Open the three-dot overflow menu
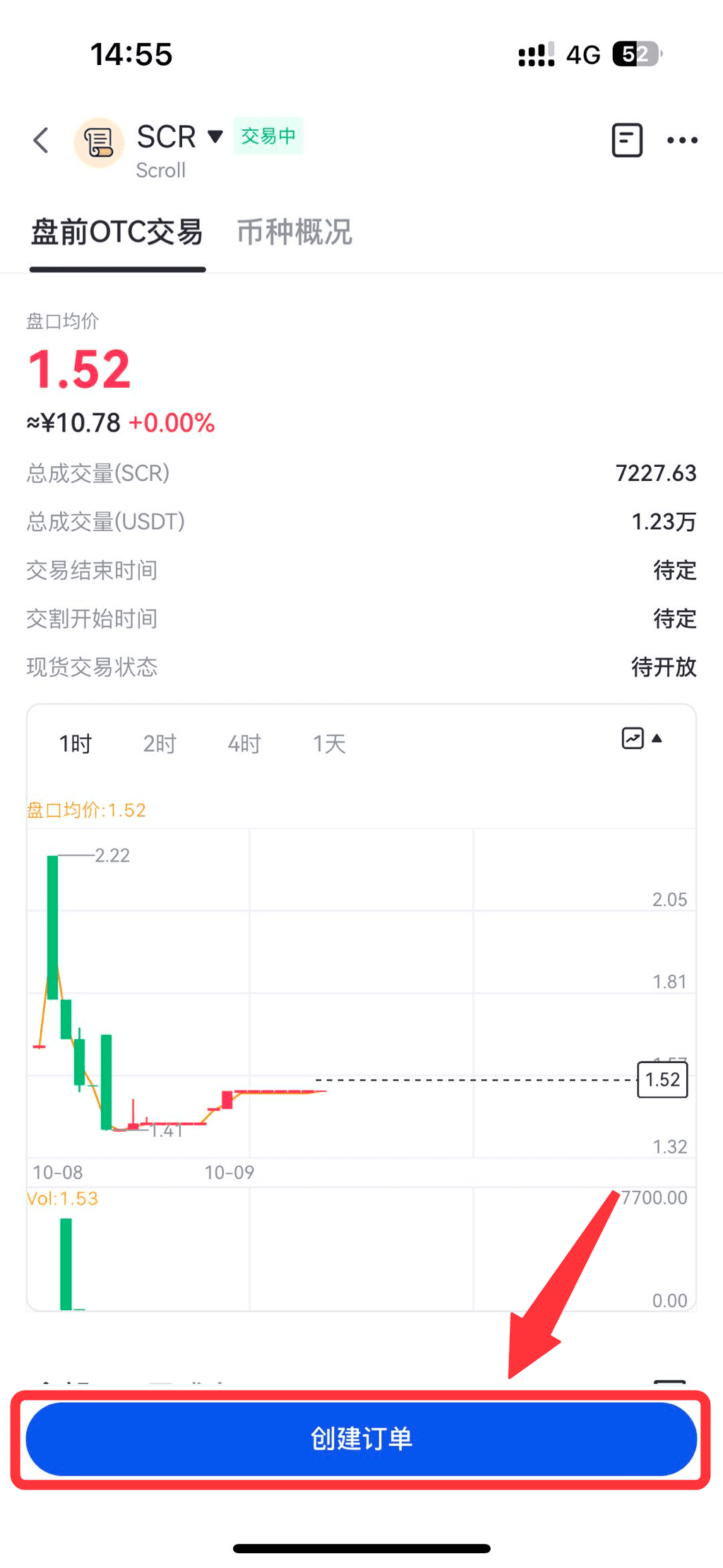The height and width of the screenshot is (1568, 723). (x=682, y=140)
